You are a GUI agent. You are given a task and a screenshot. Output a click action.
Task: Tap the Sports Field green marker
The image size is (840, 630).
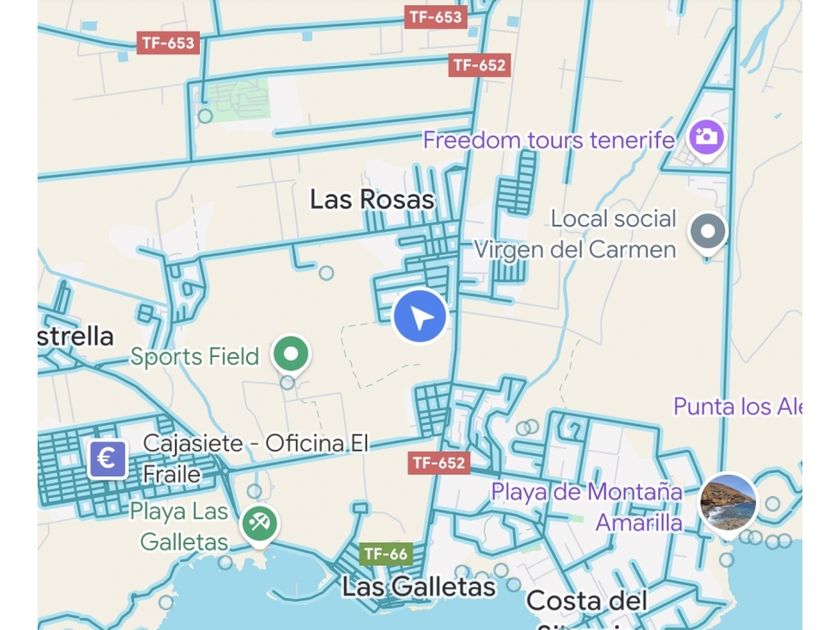pos(292,353)
